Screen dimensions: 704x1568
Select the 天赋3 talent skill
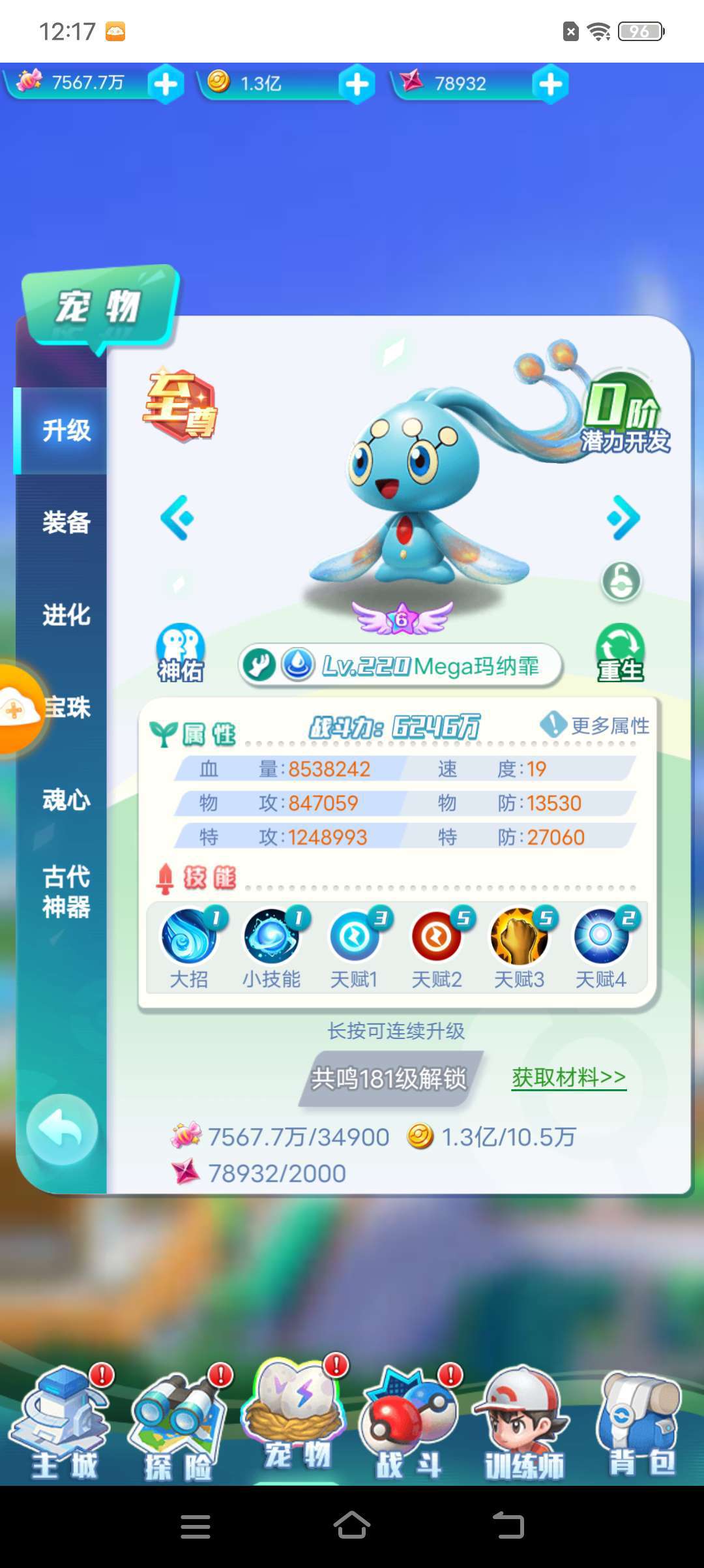click(519, 948)
